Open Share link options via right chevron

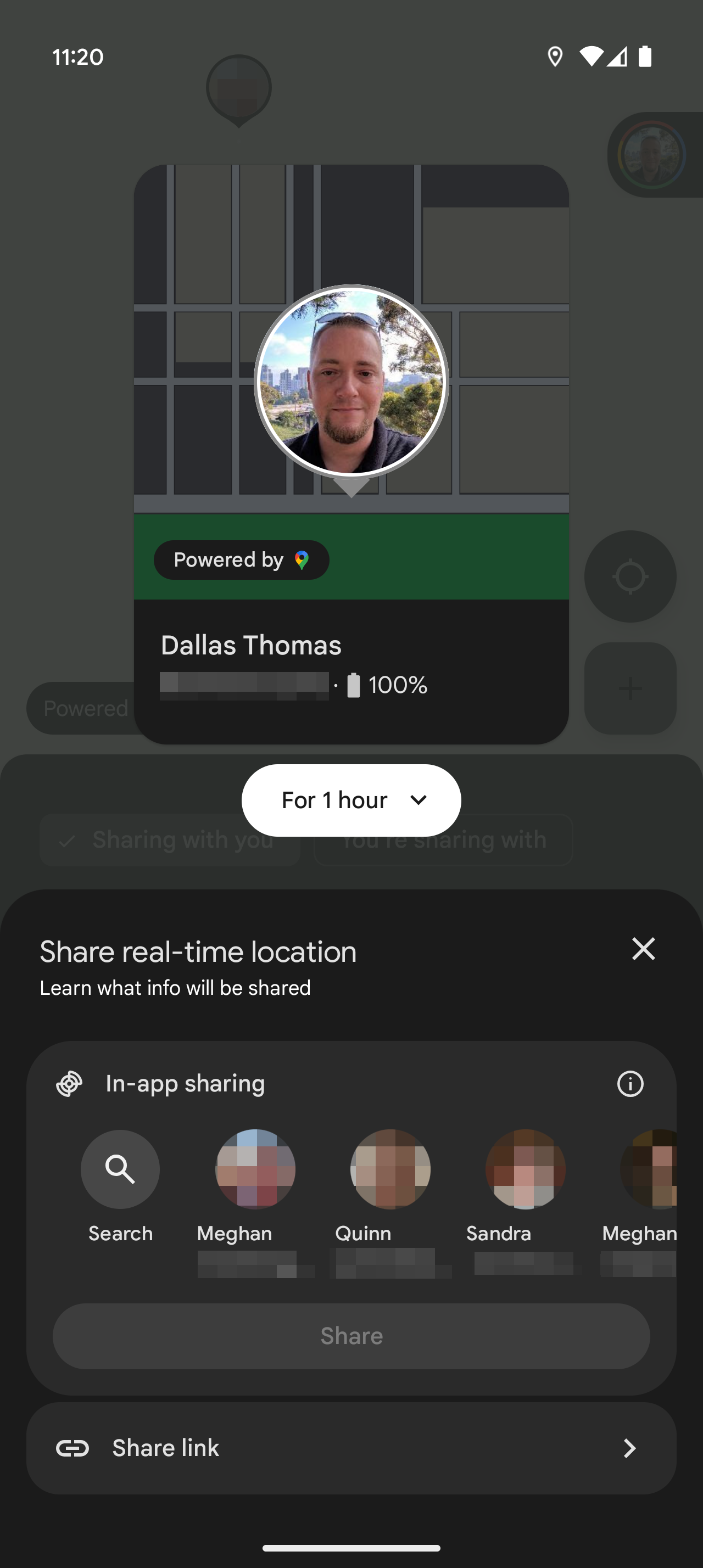629,1447
